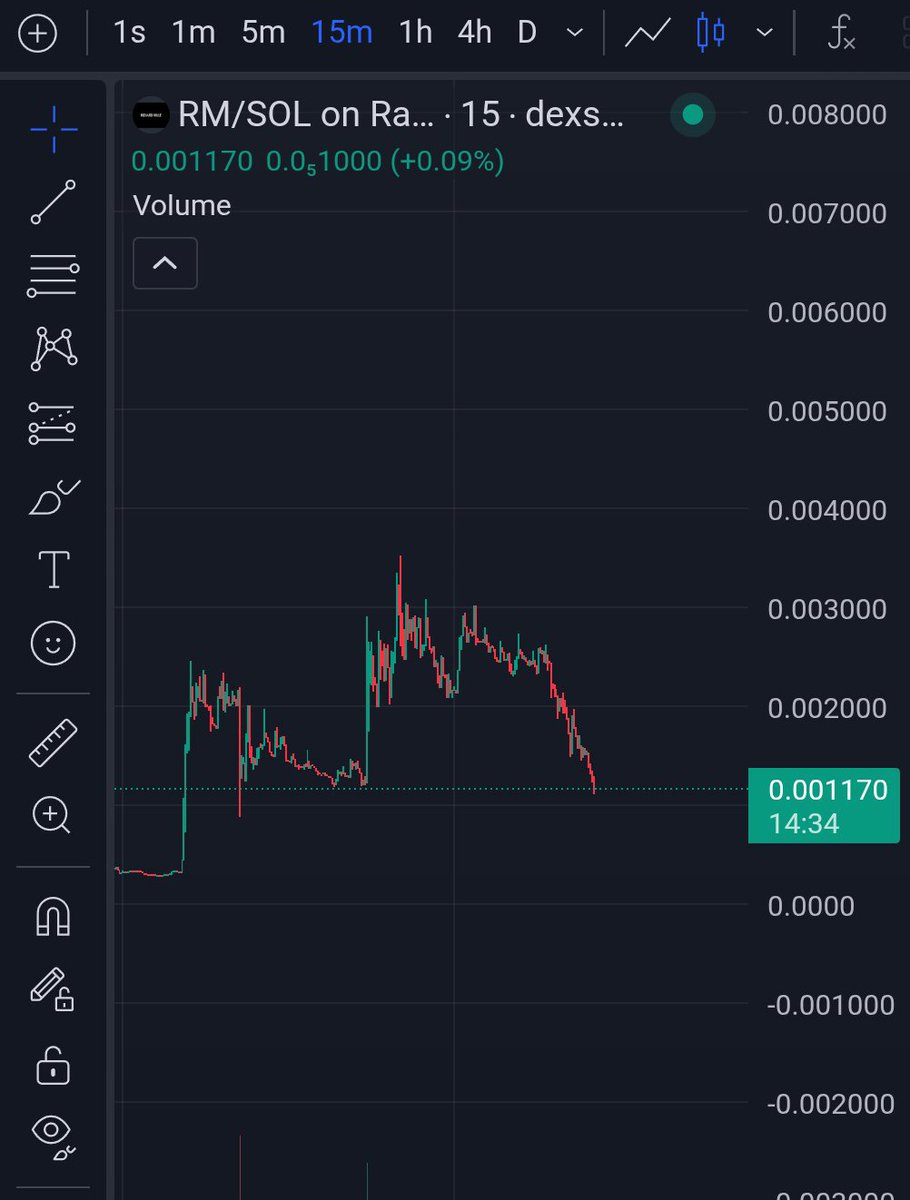Expand the timeframe dropdown arrow
Screen dimensions: 910x1200
click(575, 33)
